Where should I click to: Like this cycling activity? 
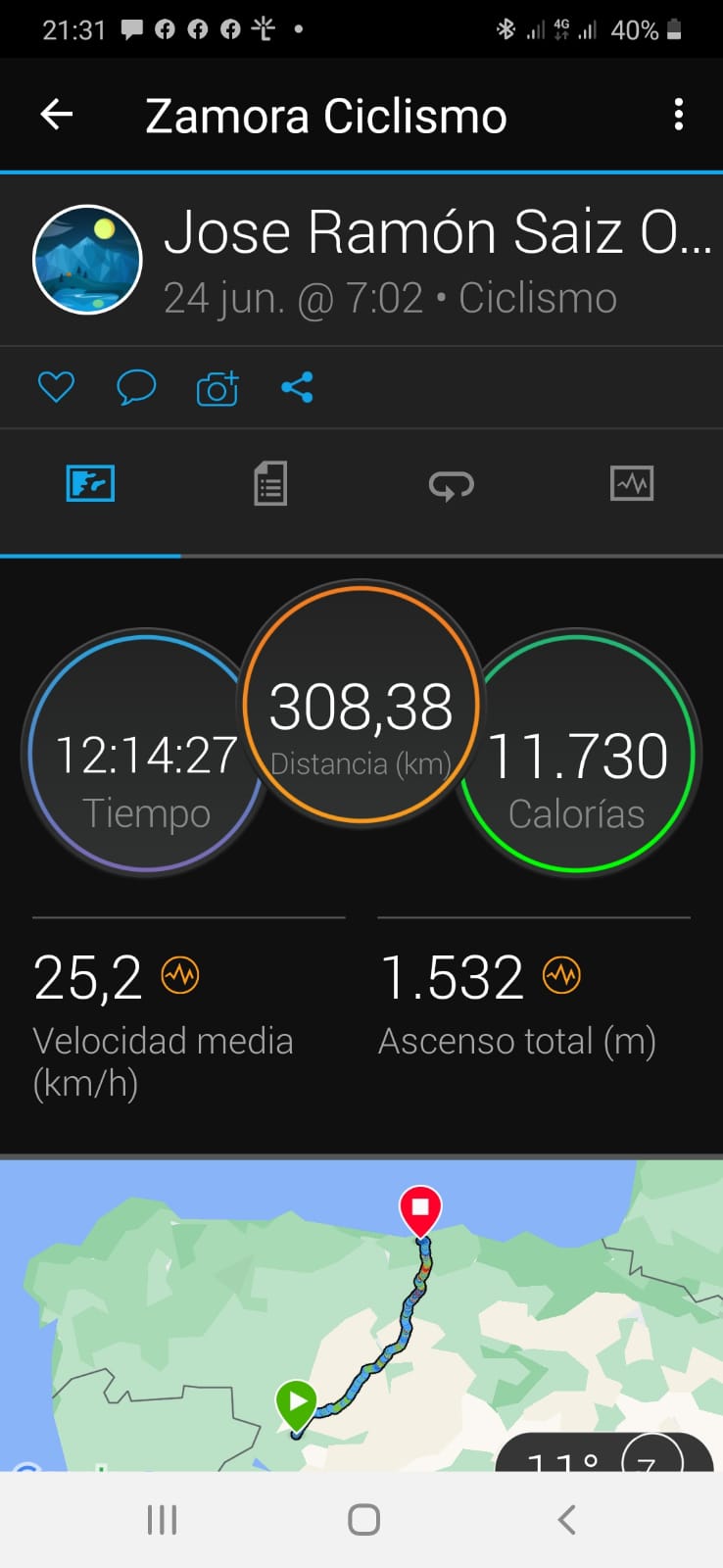coord(56,388)
